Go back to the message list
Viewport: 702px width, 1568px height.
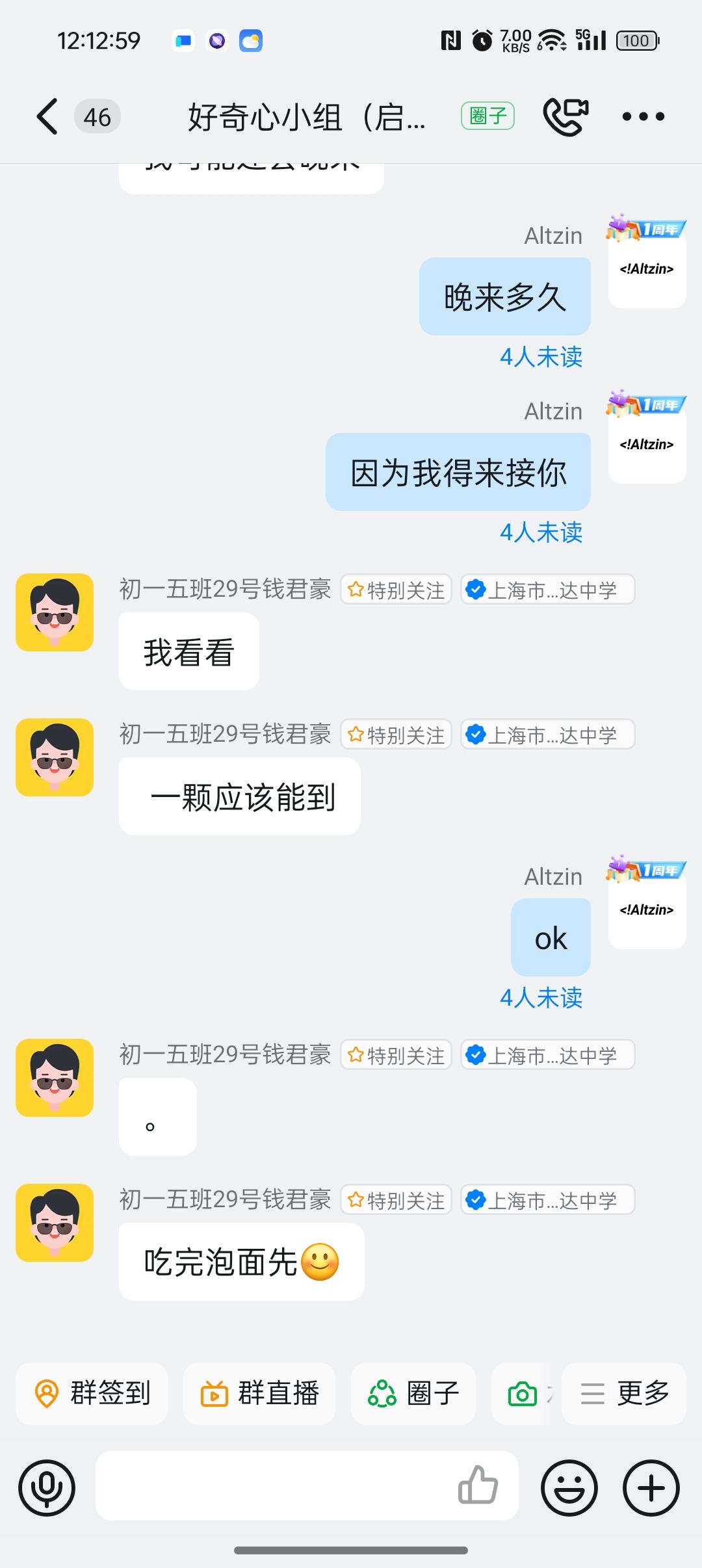tap(47, 117)
